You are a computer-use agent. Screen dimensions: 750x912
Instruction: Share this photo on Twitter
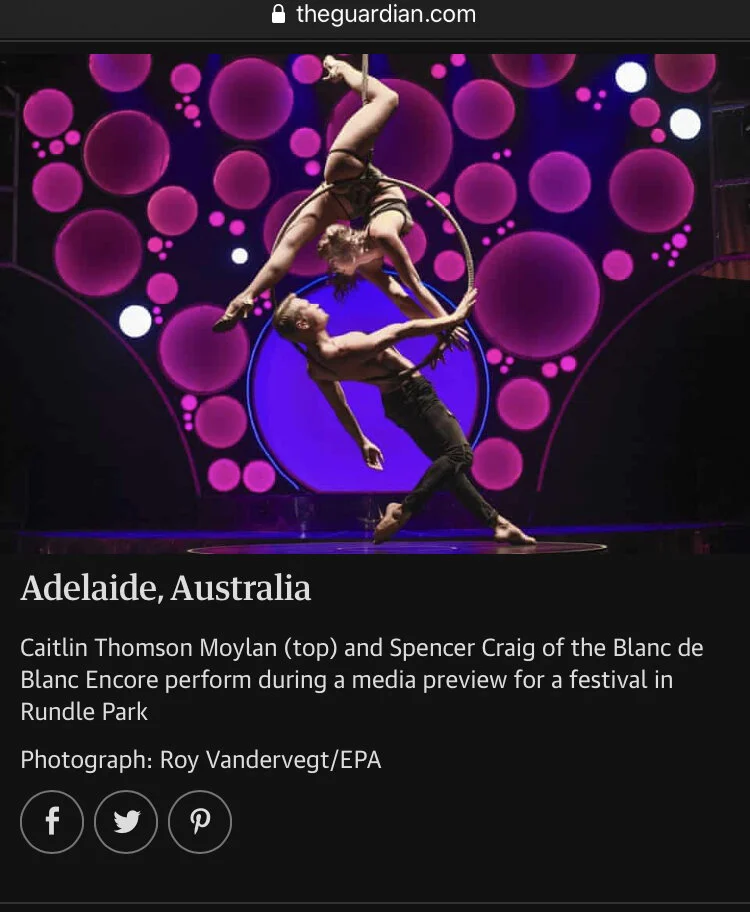tap(126, 822)
